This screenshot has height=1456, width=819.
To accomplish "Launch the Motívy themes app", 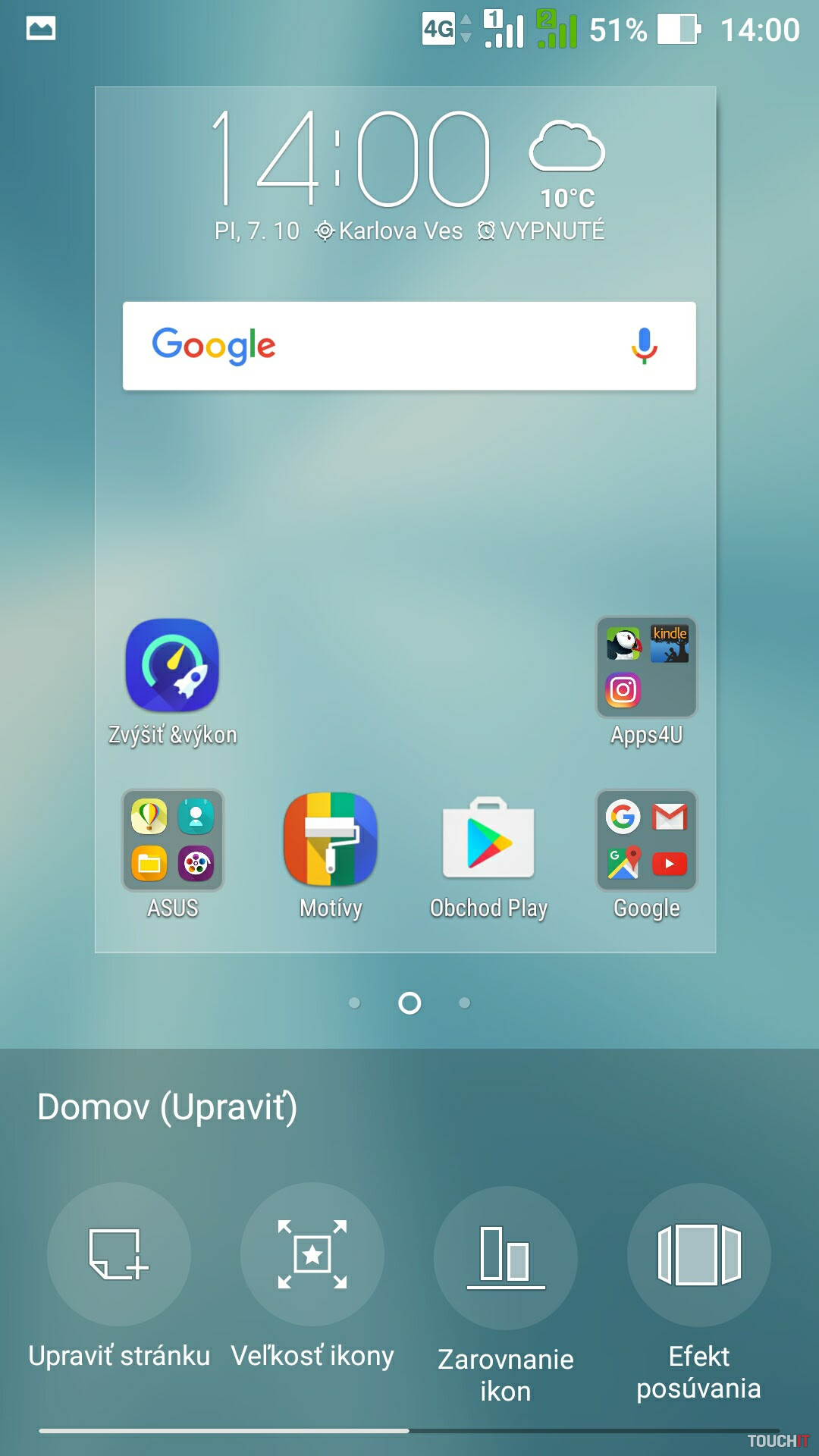I will 331,840.
